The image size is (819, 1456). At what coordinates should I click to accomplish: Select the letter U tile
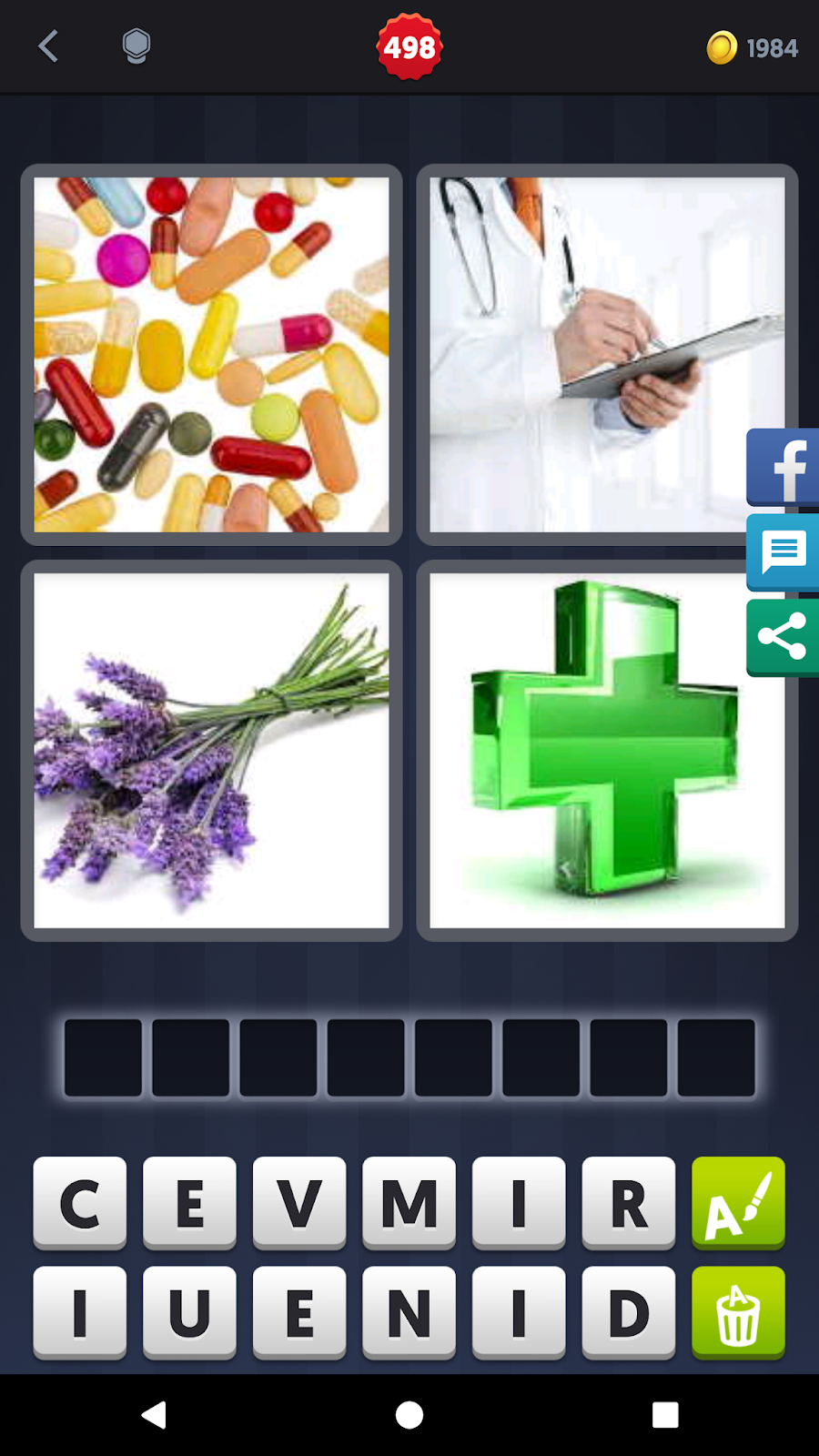click(189, 1312)
